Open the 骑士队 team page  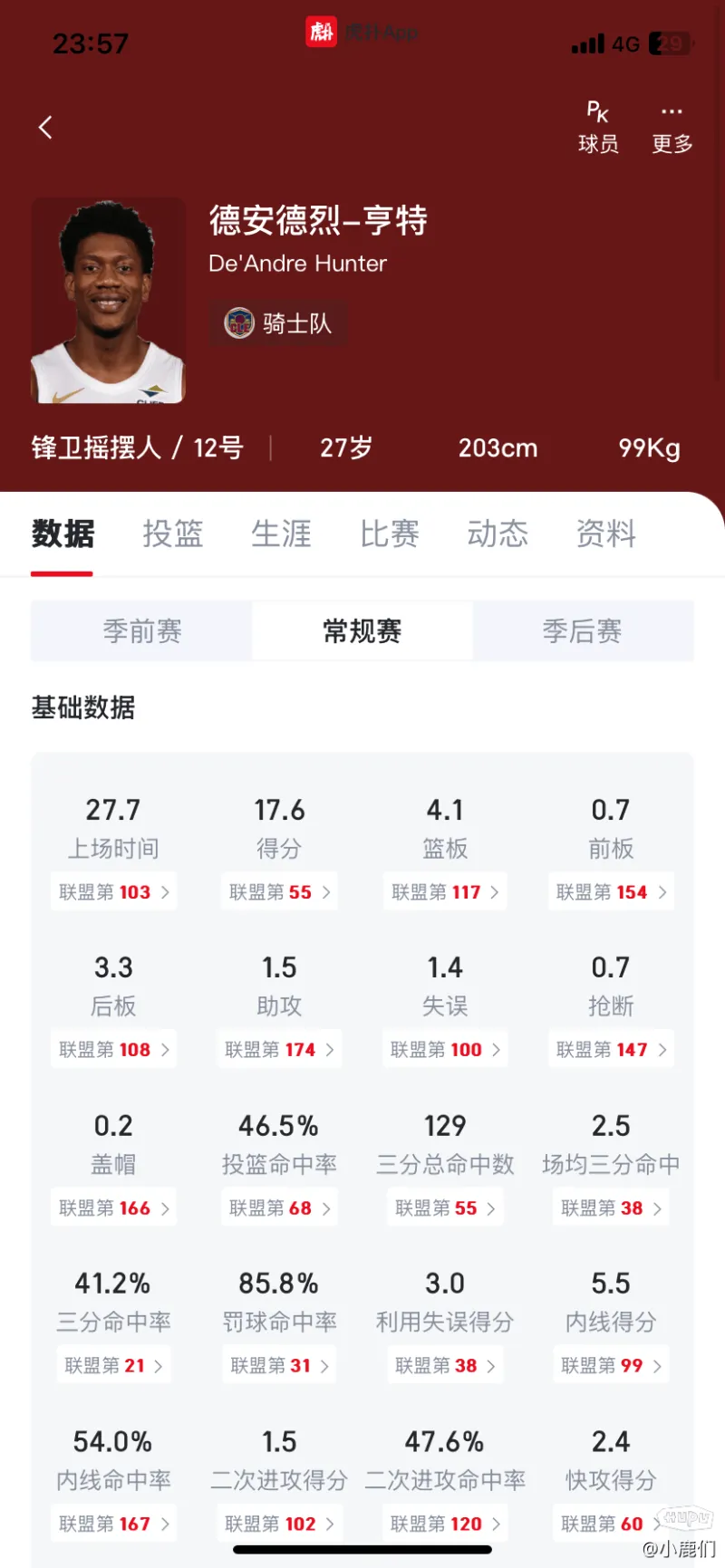tap(279, 323)
